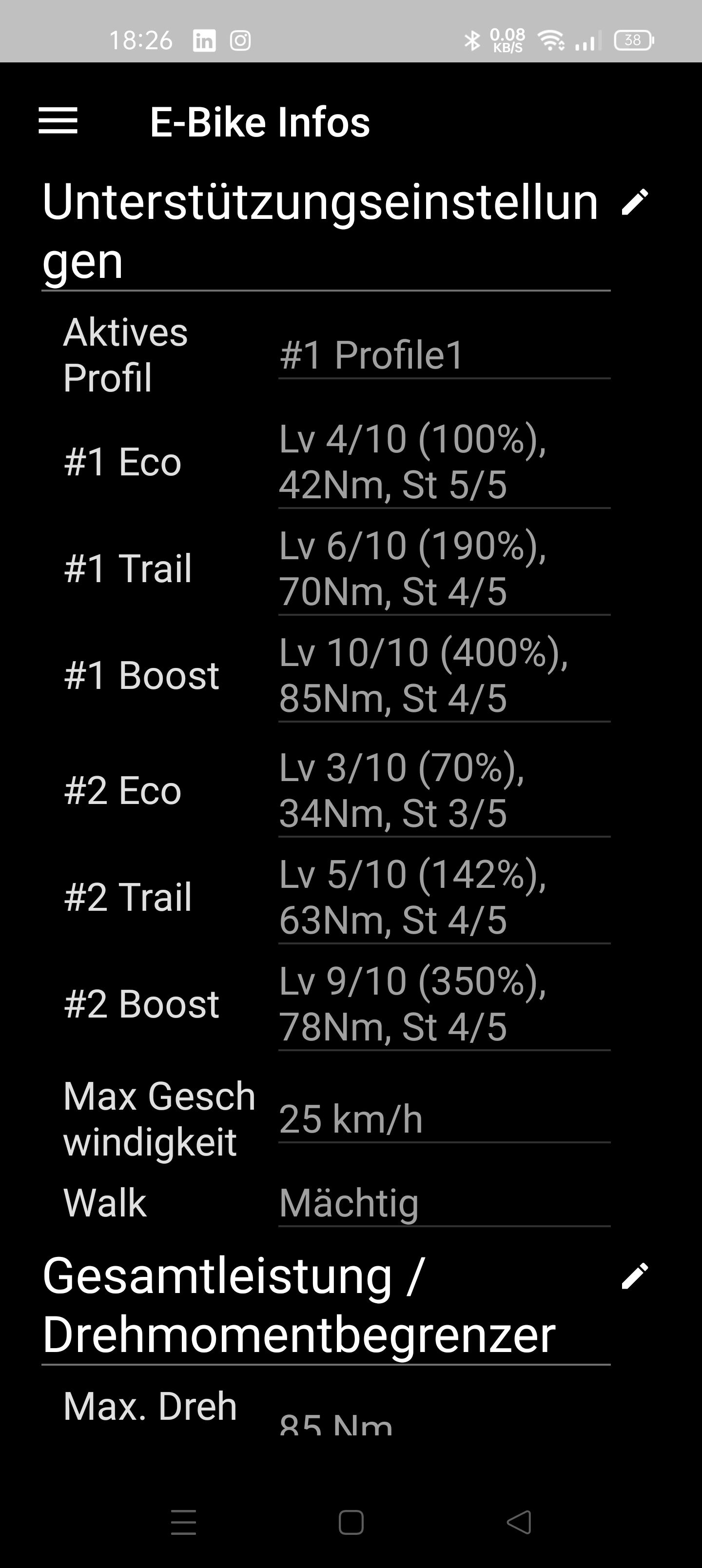Edit the Unterstützungseinstellungen section
Image resolution: width=702 pixels, height=1568 pixels.
634,202
